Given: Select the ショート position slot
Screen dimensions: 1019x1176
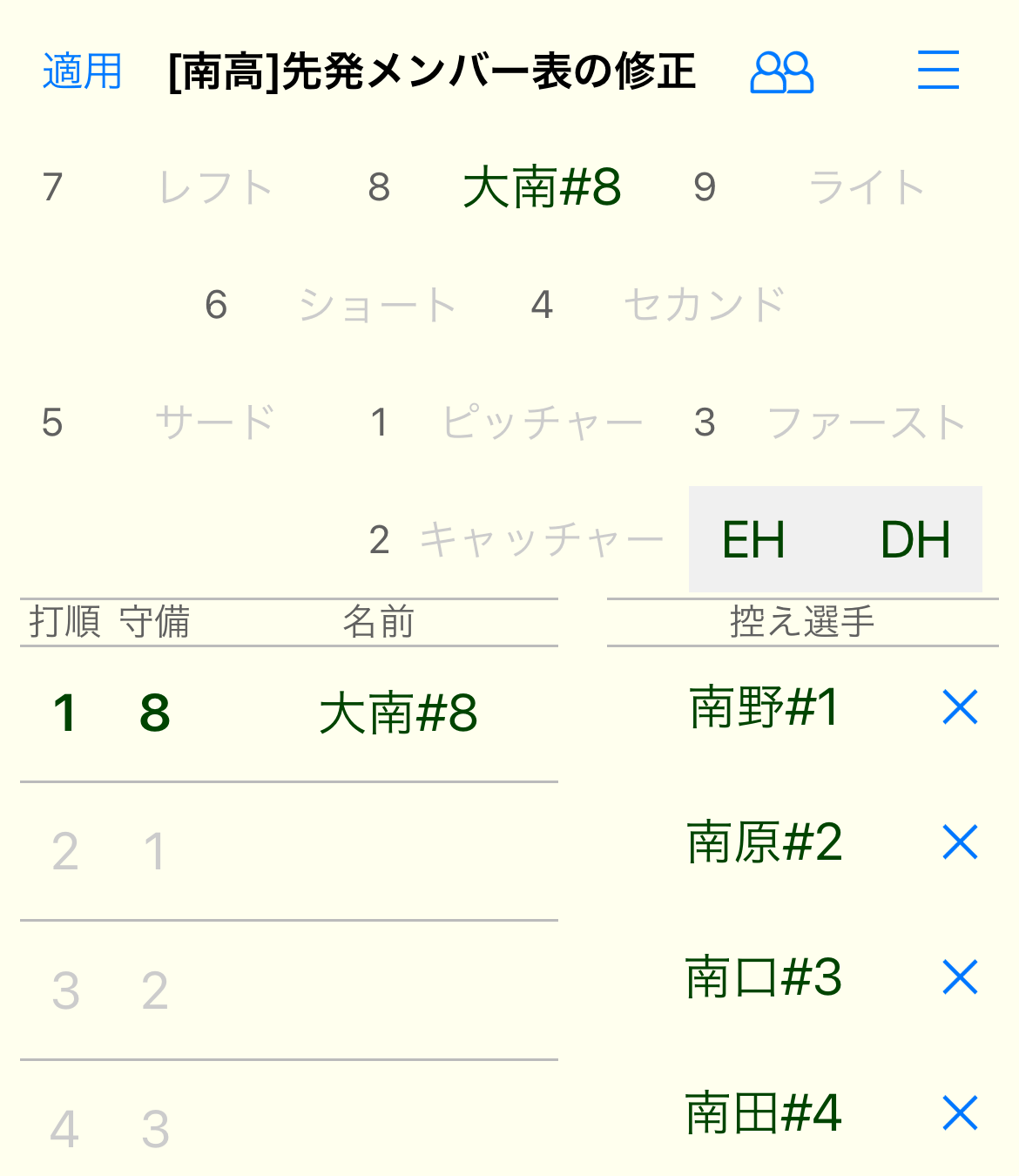Looking at the screenshot, I should [376, 305].
